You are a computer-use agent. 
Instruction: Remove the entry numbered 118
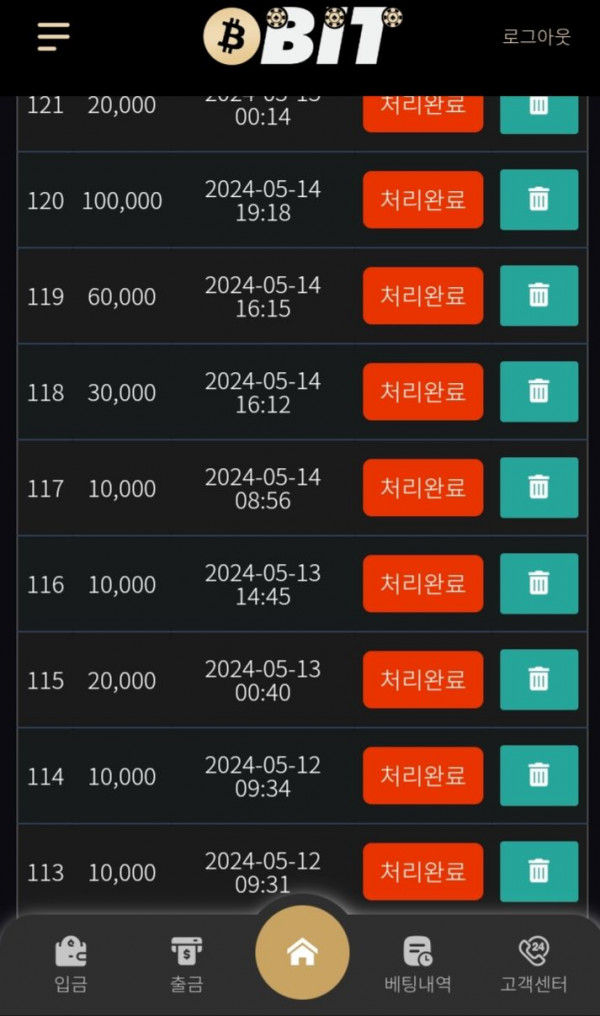coord(539,391)
